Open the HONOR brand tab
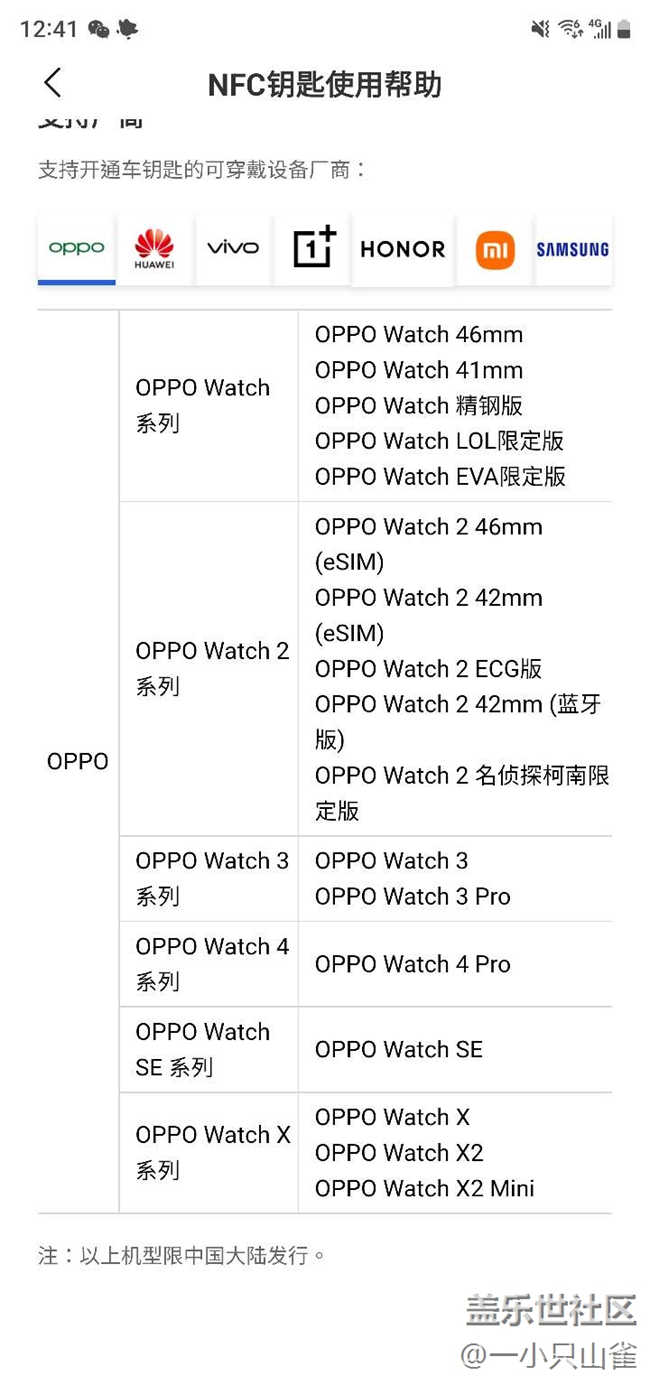Viewport: 650px width, 1394px height. (x=403, y=248)
